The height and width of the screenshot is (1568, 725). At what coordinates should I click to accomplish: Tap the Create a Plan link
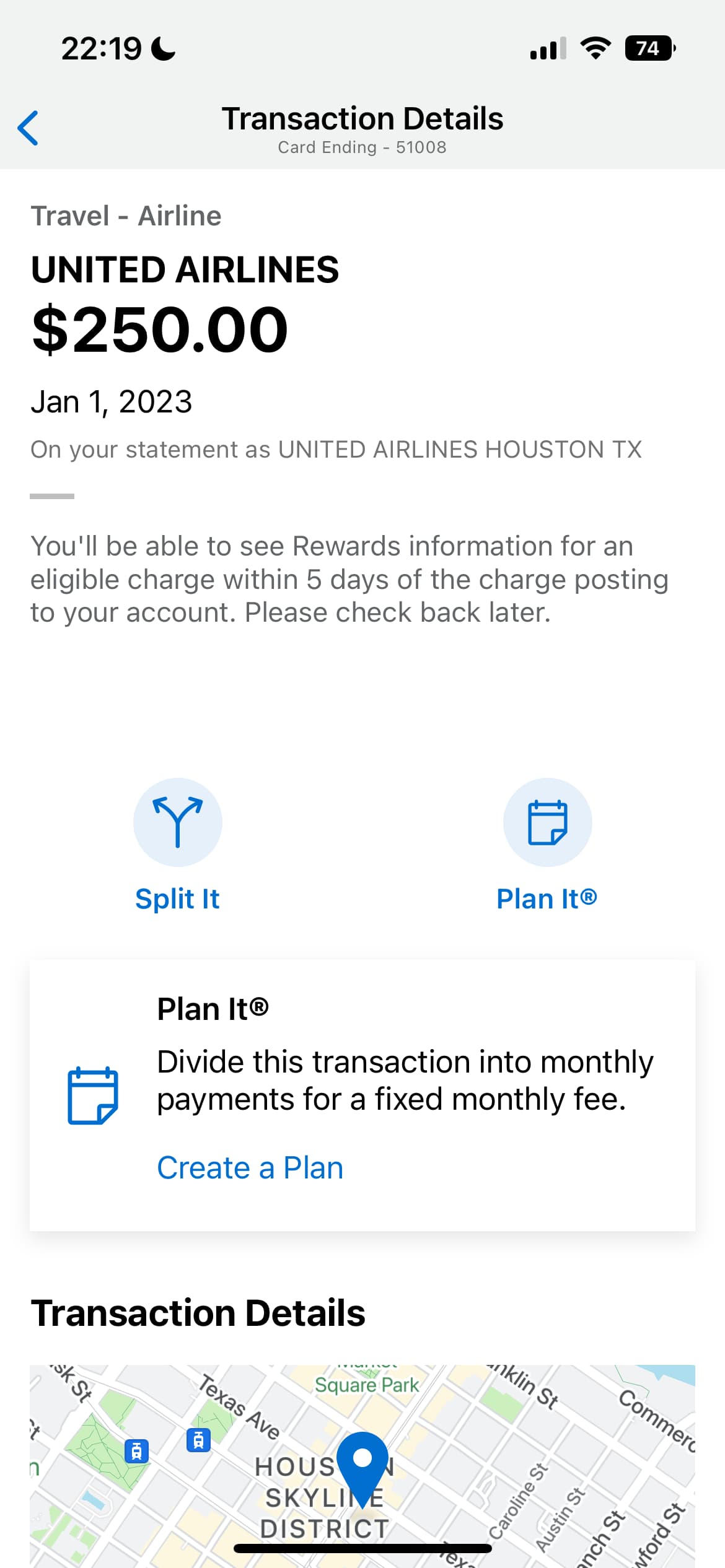pos(250,1168)
